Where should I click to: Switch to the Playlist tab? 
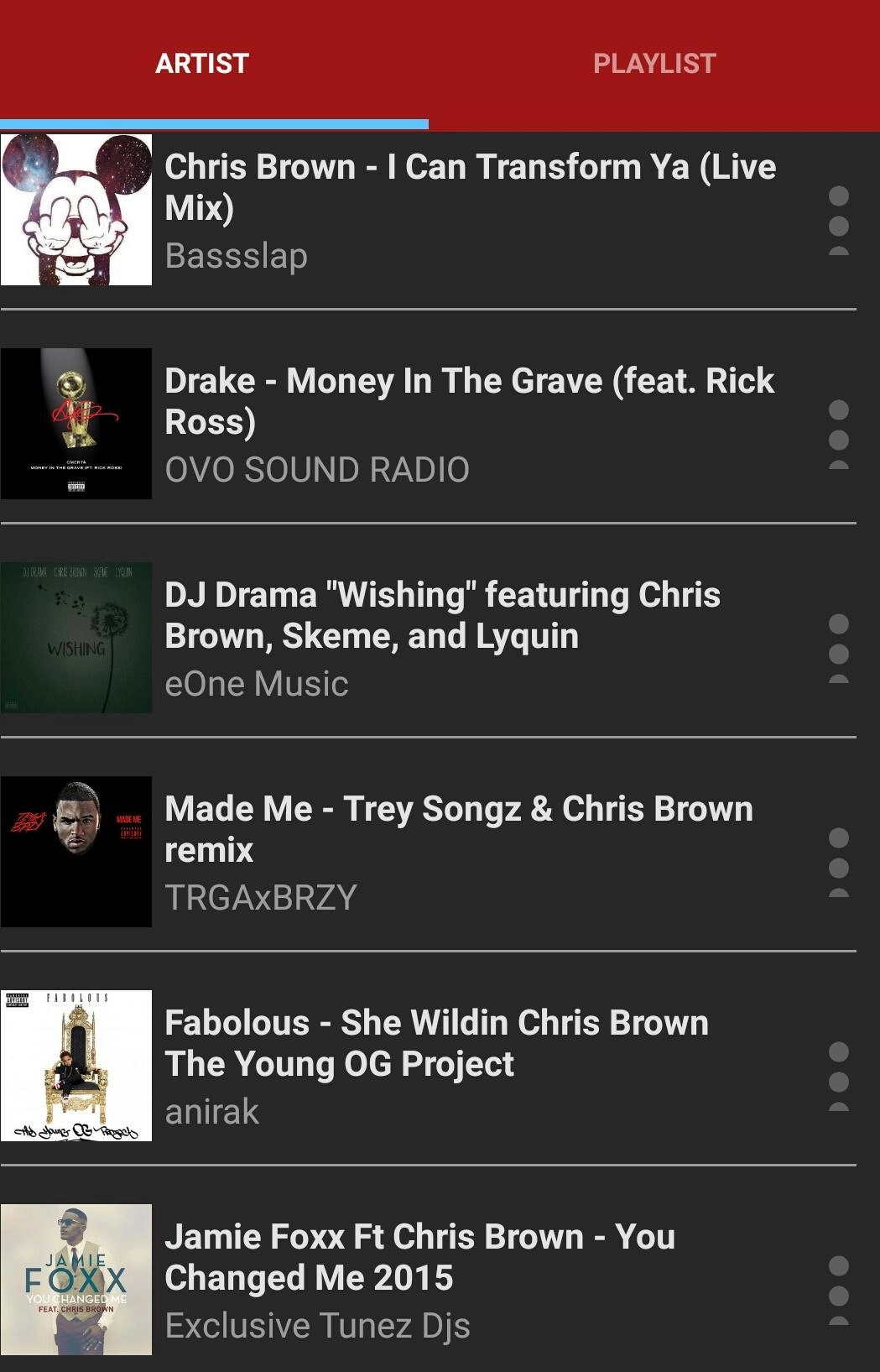pos(654,64)
